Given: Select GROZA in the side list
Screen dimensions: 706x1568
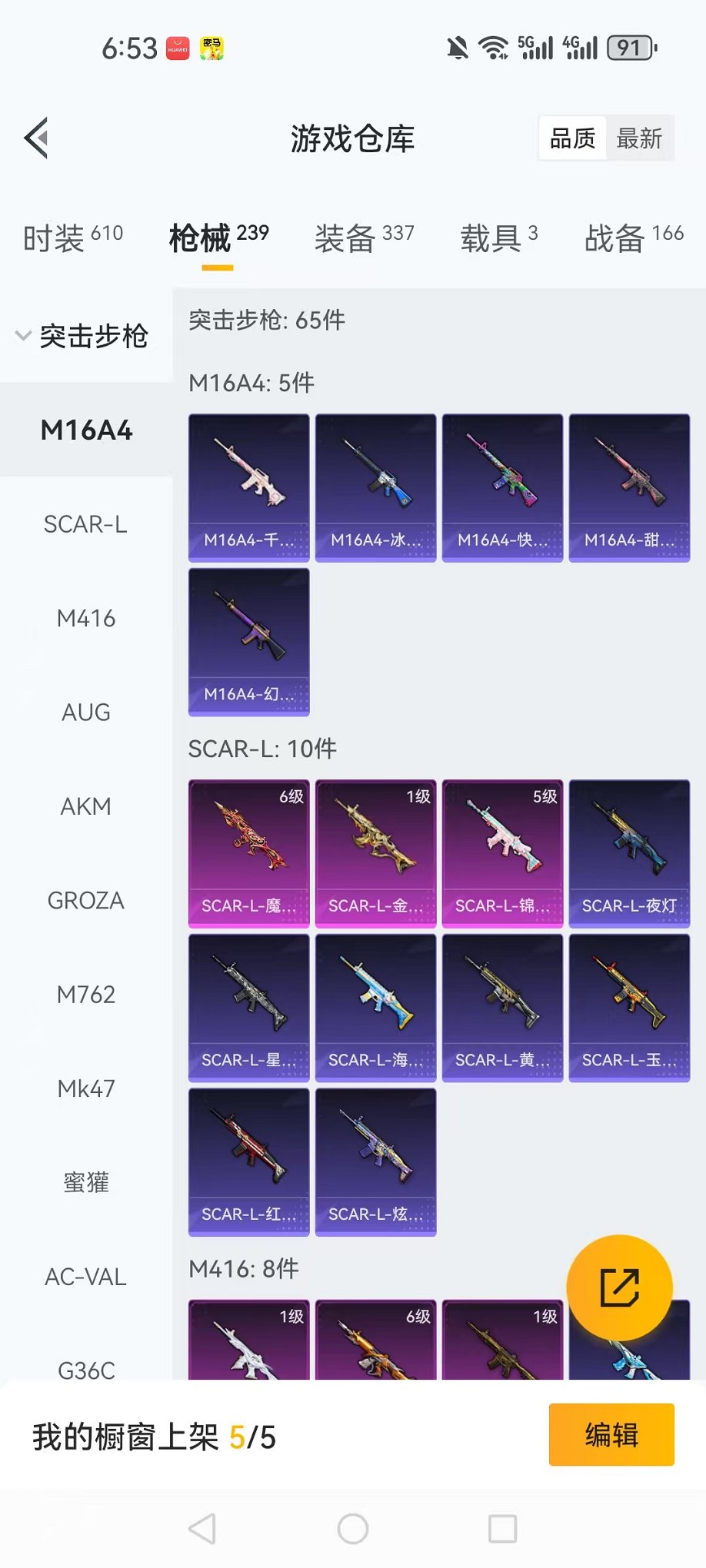Looking at the screenshot, I should tap(85, 900).
